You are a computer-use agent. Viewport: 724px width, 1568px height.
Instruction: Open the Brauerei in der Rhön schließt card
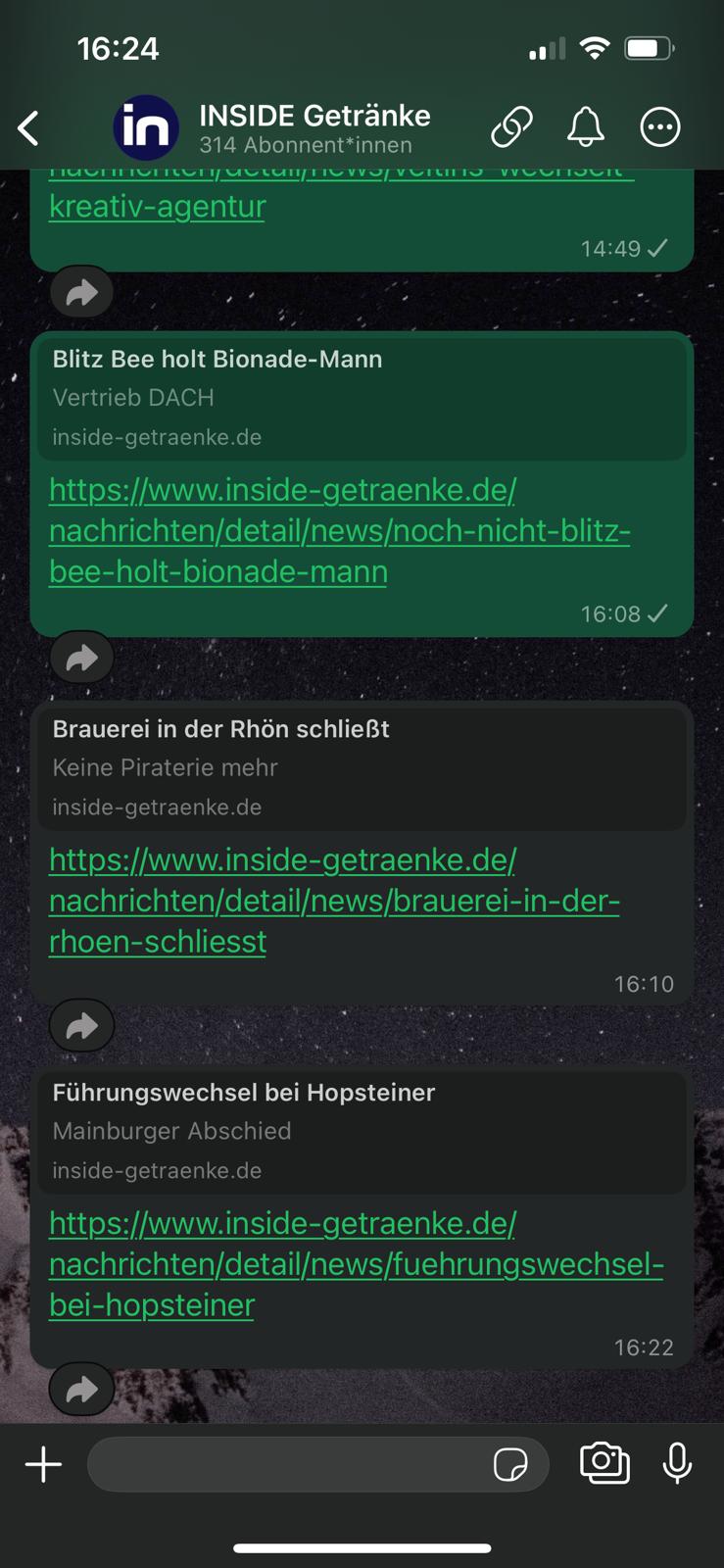pos(362,767)
